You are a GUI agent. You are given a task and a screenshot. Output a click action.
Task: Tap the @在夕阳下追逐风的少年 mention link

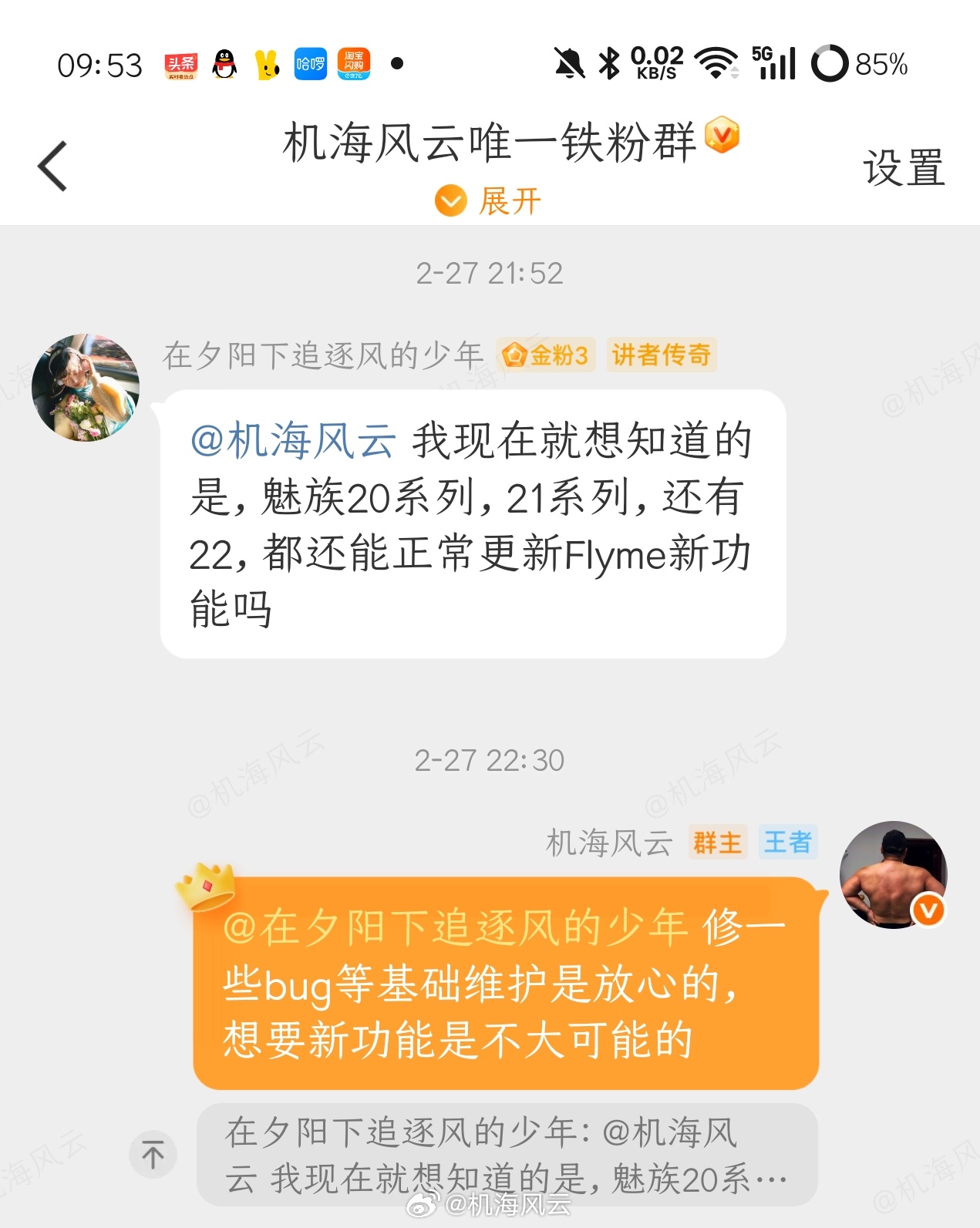point(455,929)
